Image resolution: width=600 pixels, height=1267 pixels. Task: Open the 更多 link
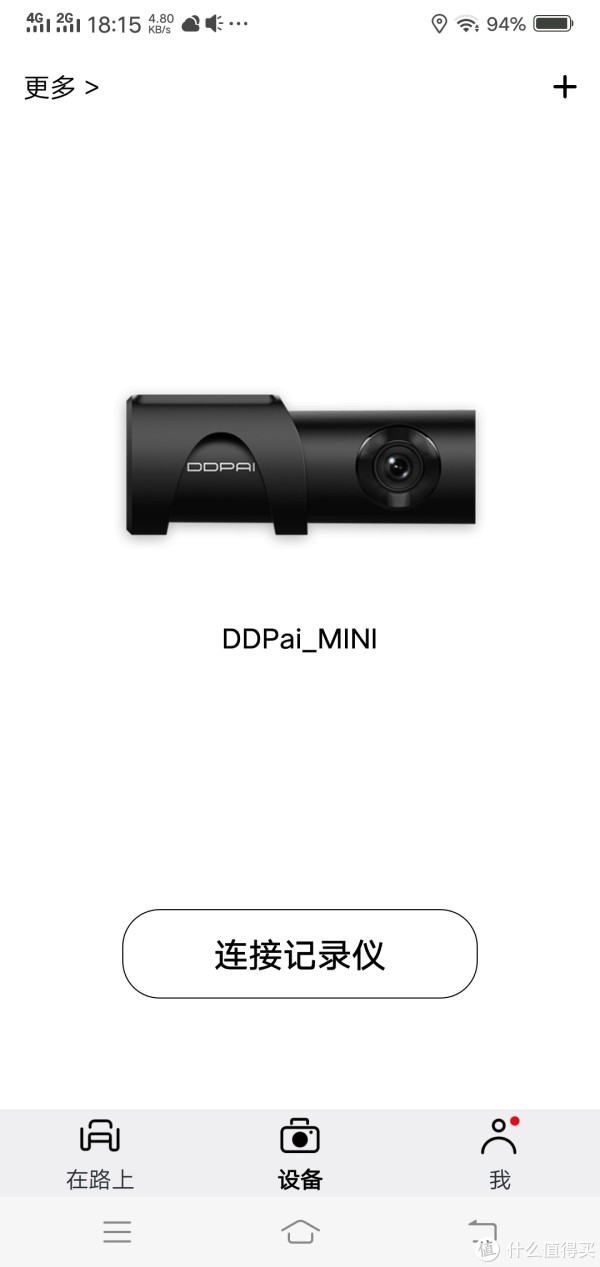(61, 87)
